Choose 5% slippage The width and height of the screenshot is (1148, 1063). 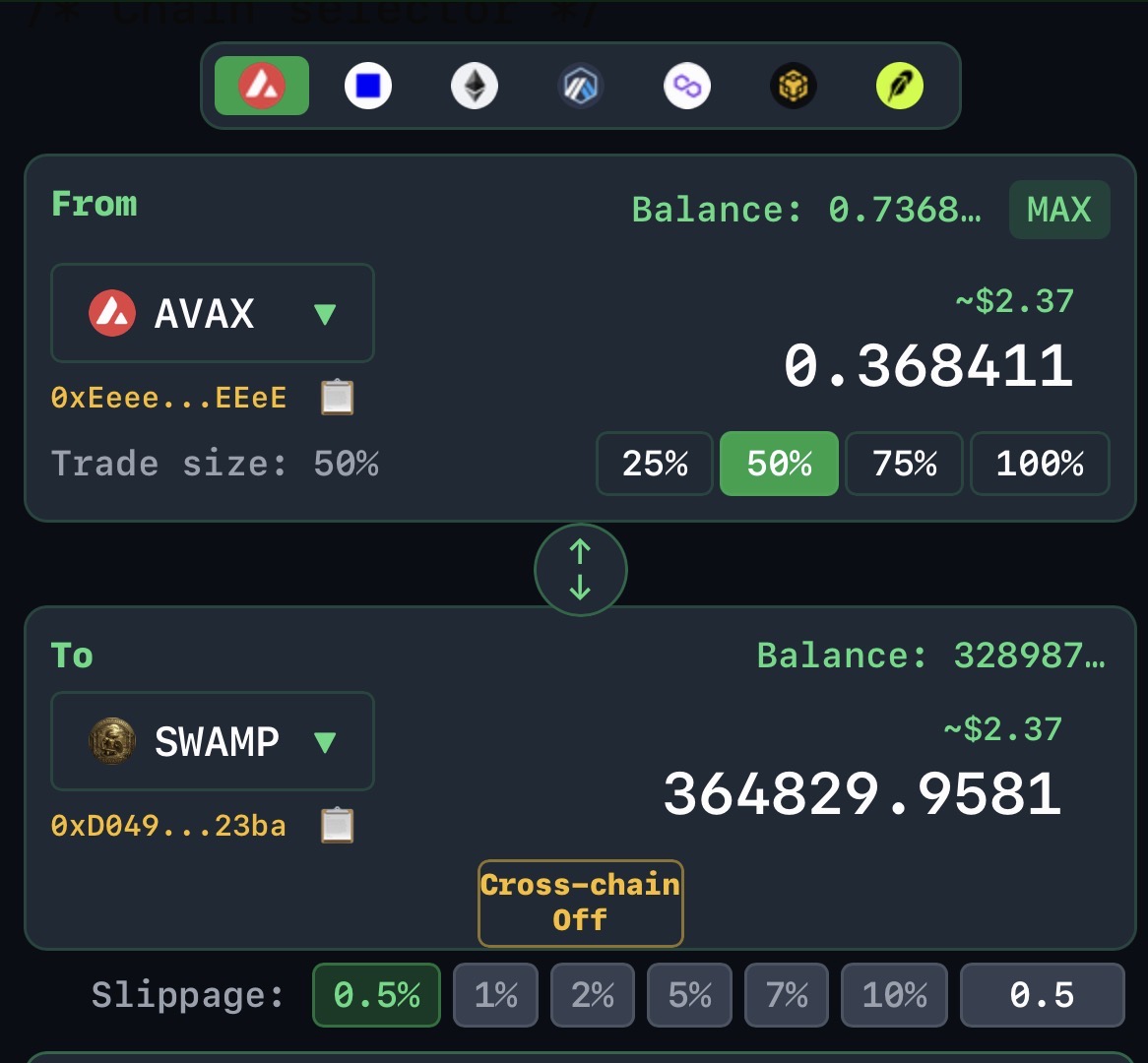tap(689, 995)
